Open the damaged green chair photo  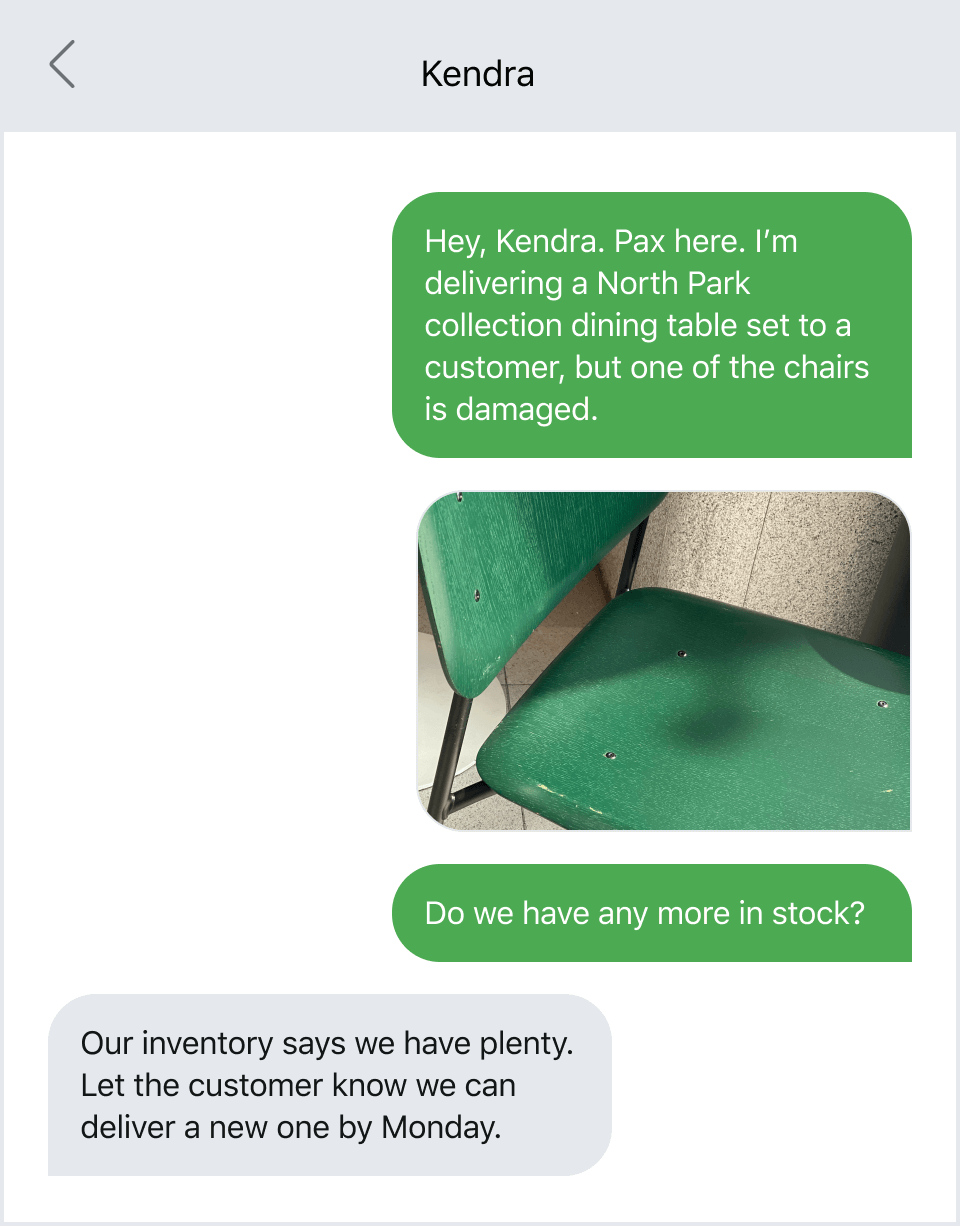[663, 660]
